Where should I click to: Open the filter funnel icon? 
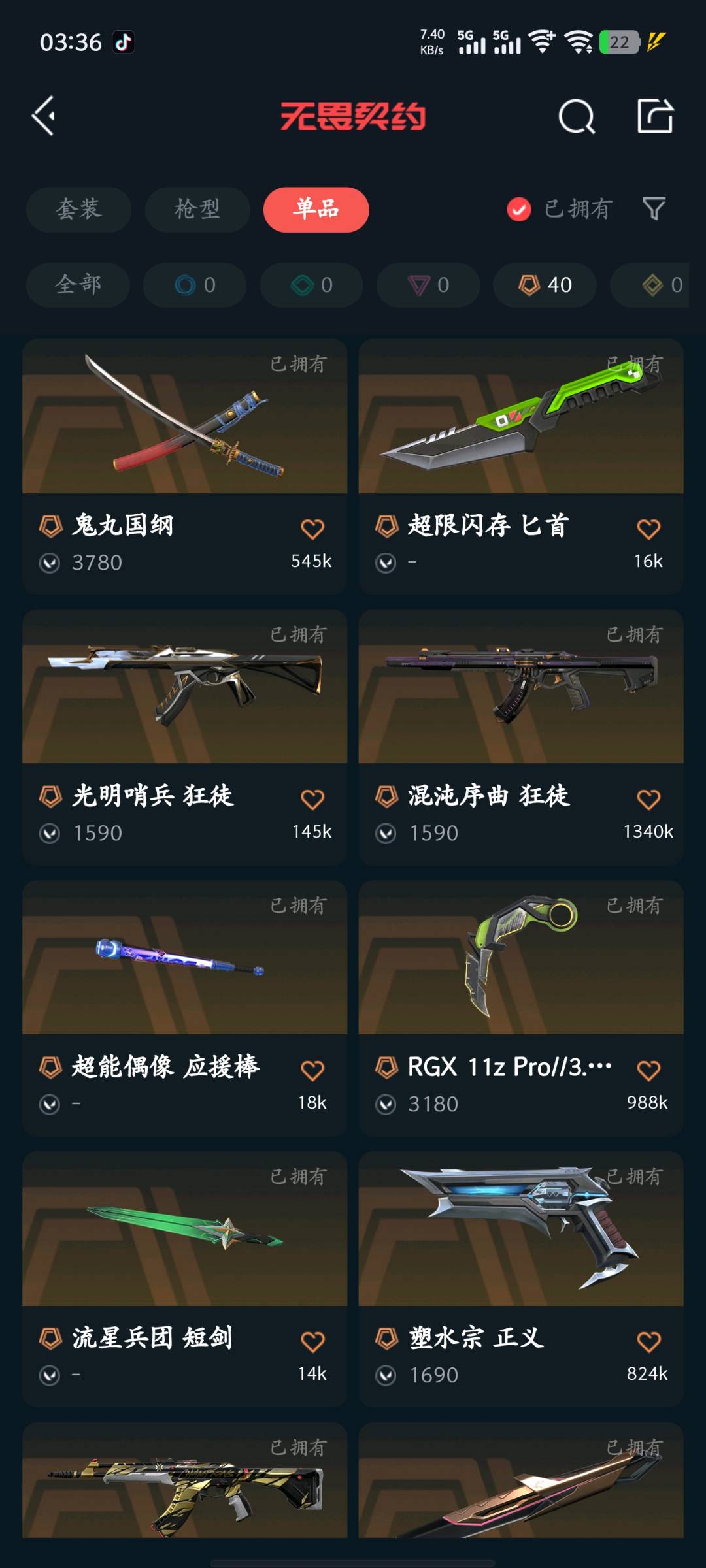[654, 209]
